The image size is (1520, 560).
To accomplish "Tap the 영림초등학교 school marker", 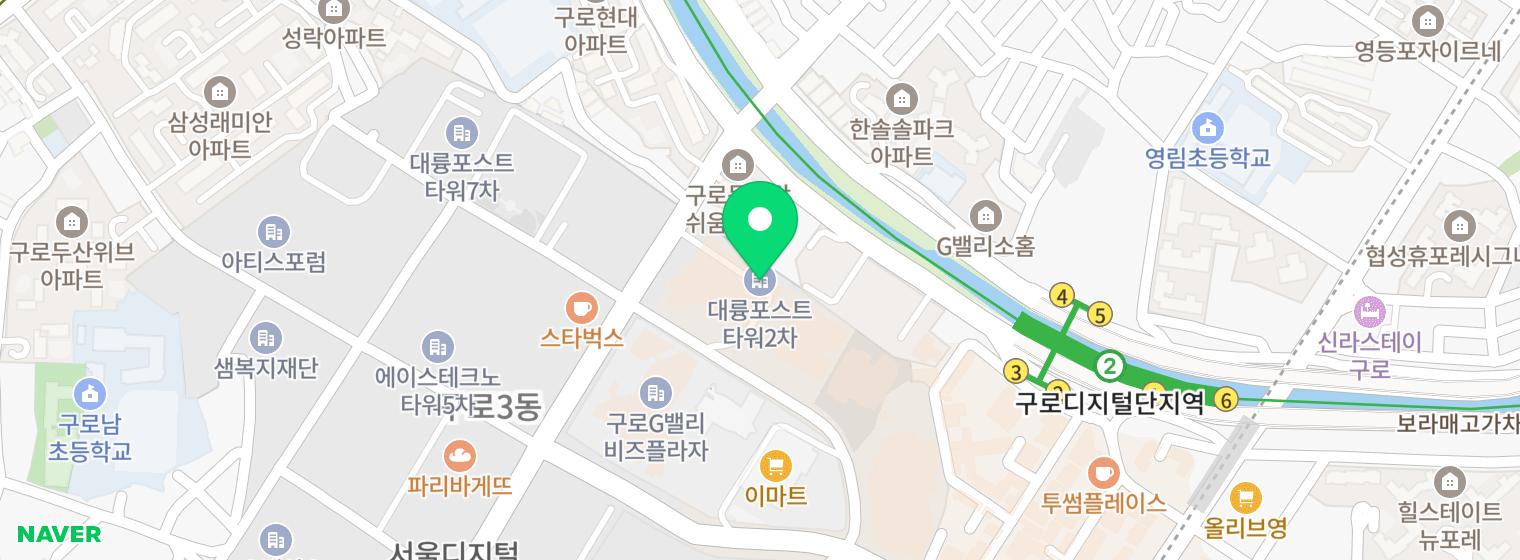I will point(1208,128).
